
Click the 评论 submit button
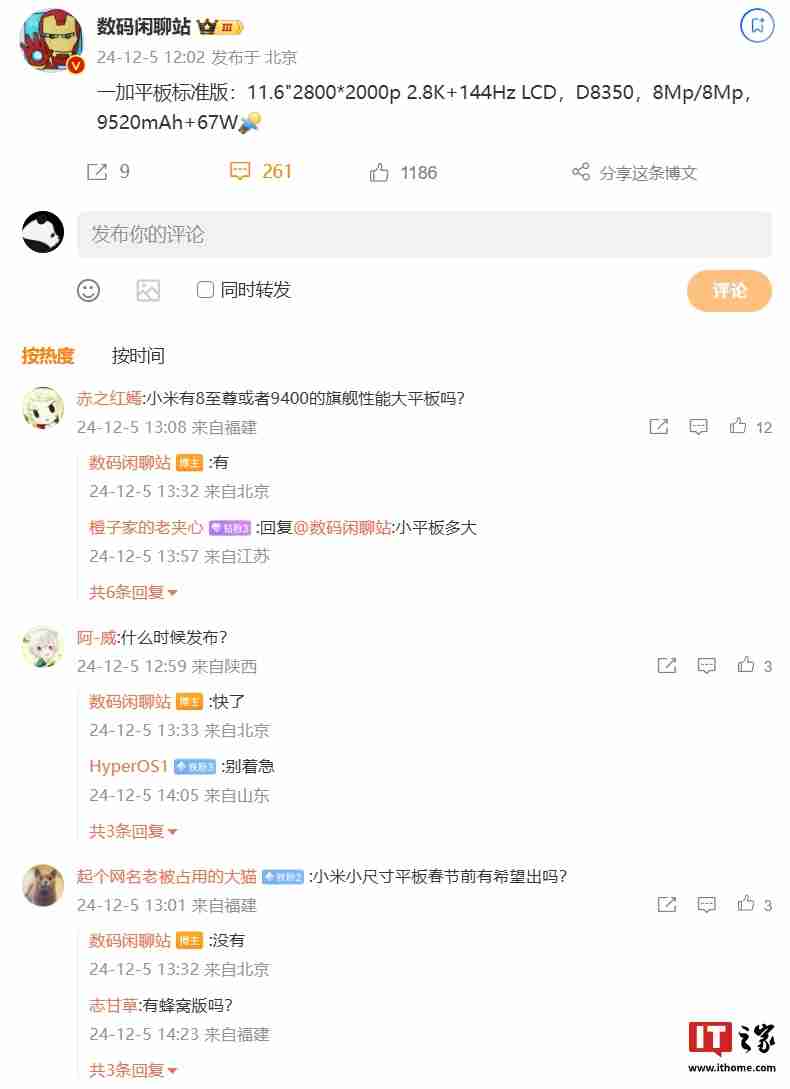pos(729,290)
